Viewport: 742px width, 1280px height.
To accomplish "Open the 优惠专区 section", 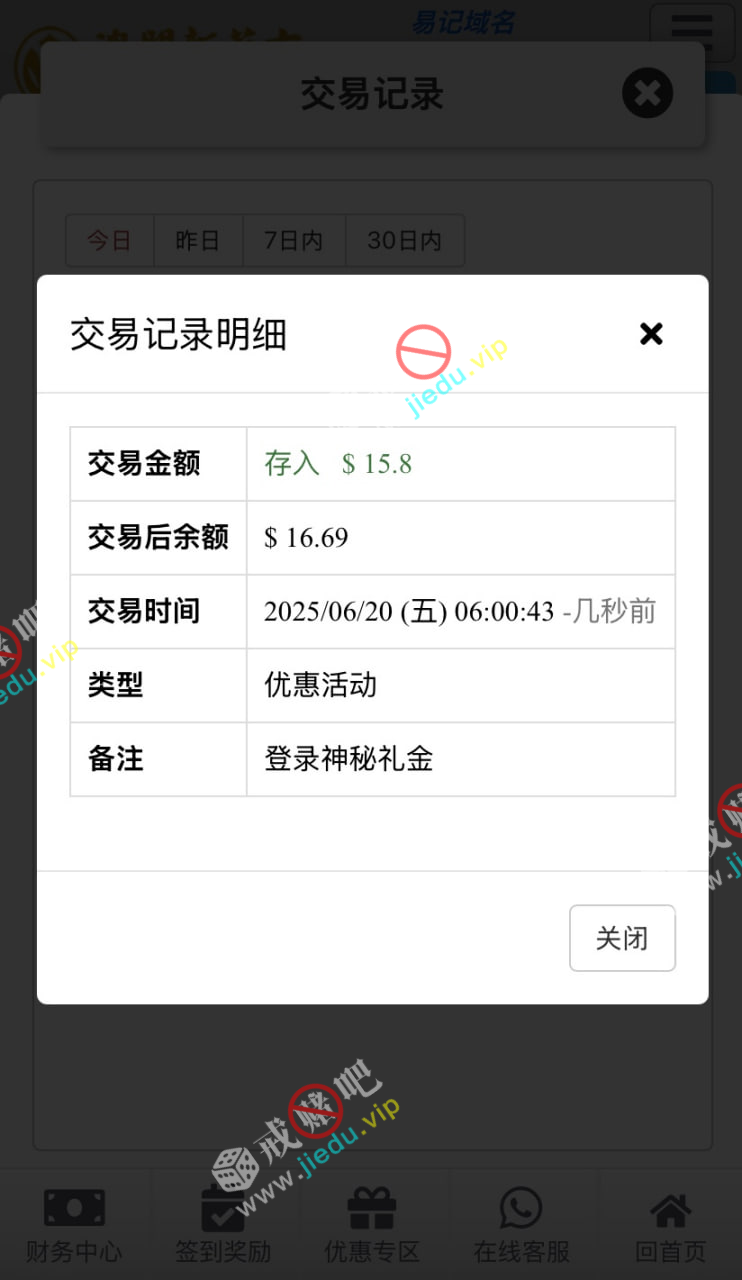I will tap(372, 1226).
